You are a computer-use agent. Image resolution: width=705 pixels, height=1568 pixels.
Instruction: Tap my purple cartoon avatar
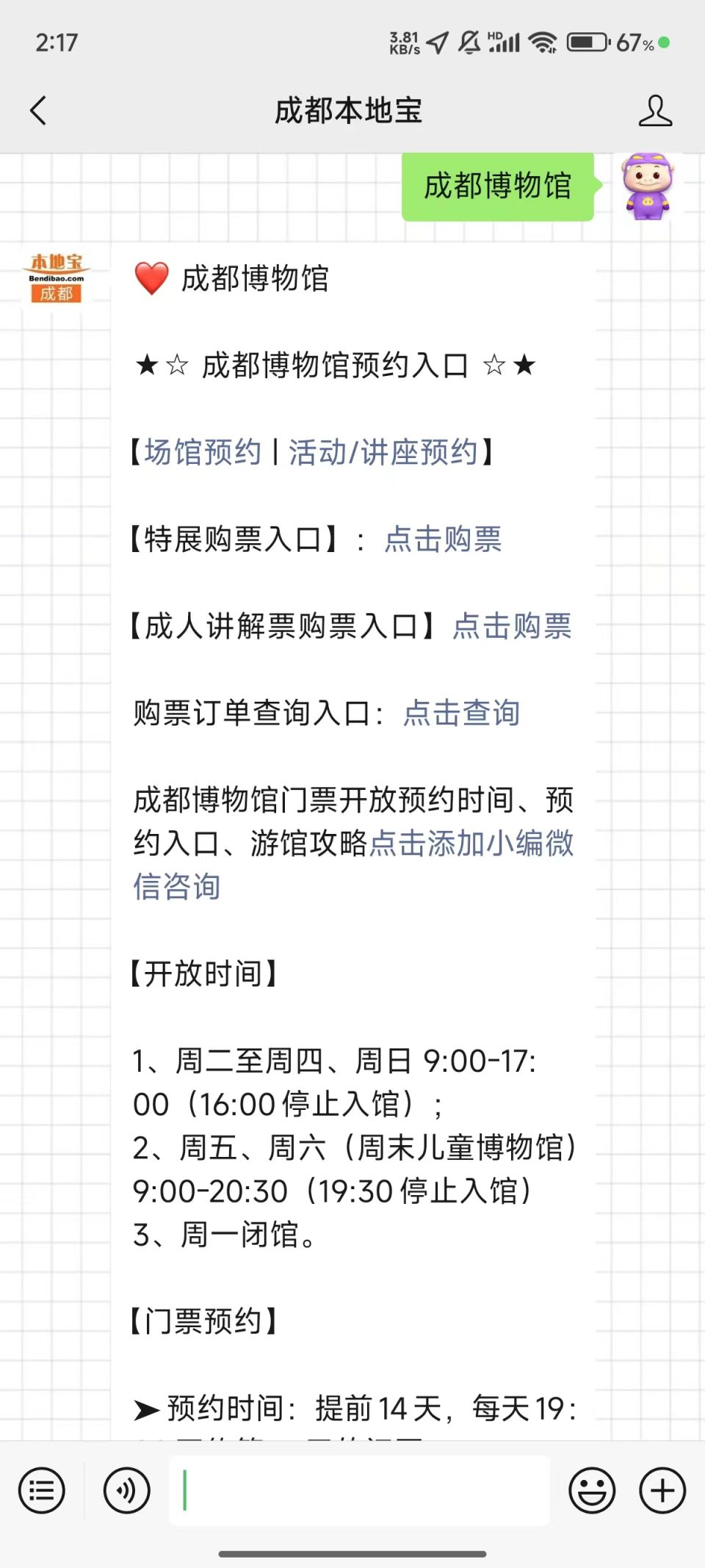pyautogui.click(x=647, y=186)
